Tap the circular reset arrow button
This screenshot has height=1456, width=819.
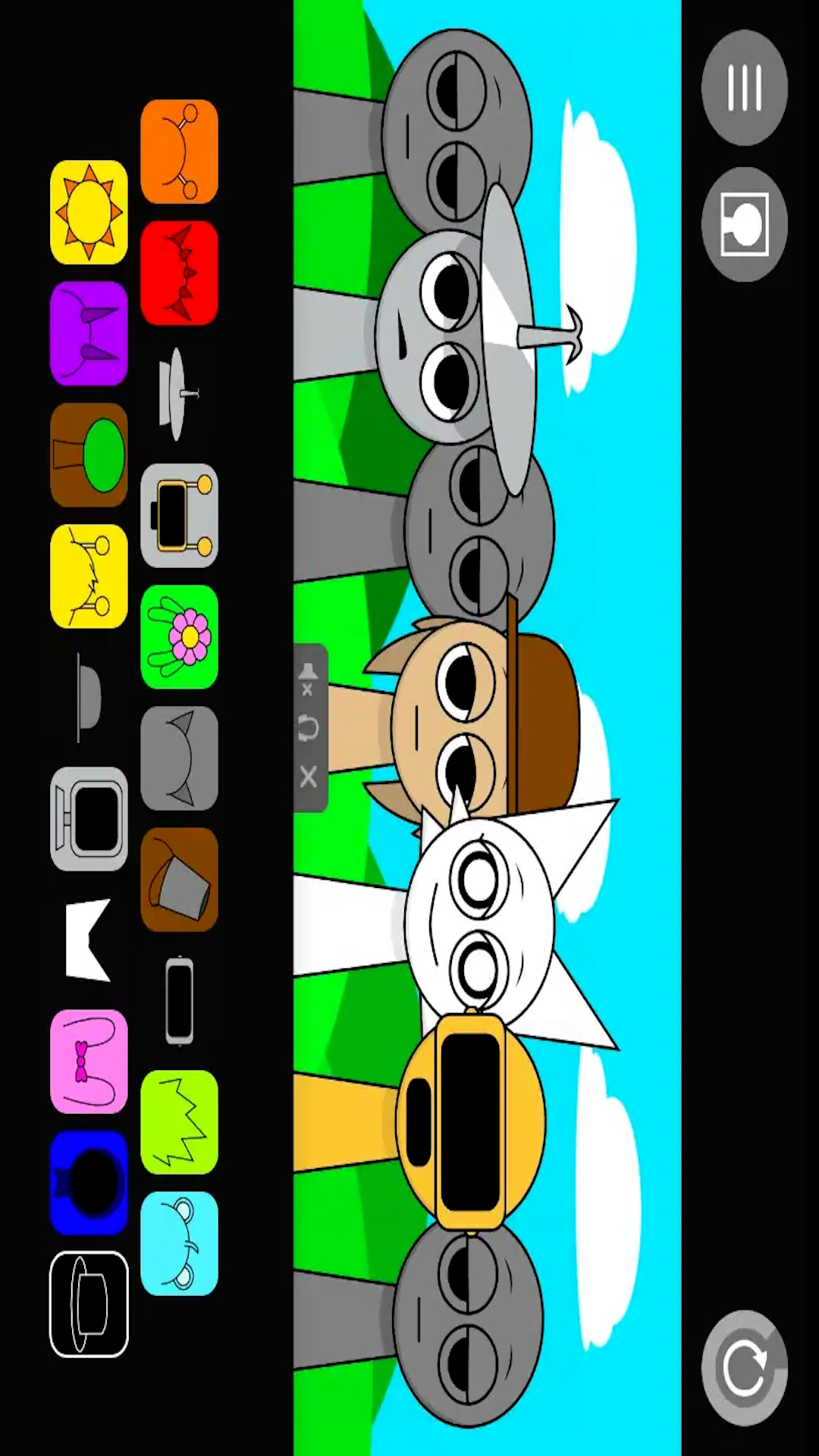744,1368
